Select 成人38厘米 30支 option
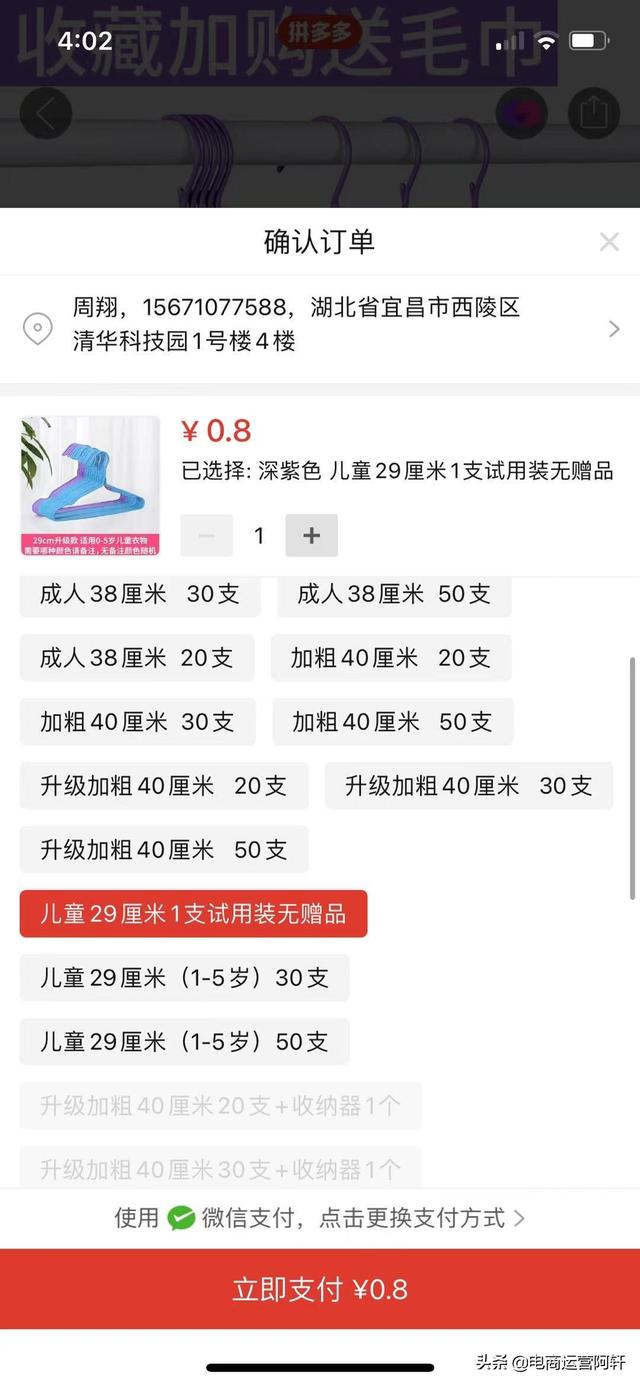This screenshot has height=1385, width=640. click(140, 594)
